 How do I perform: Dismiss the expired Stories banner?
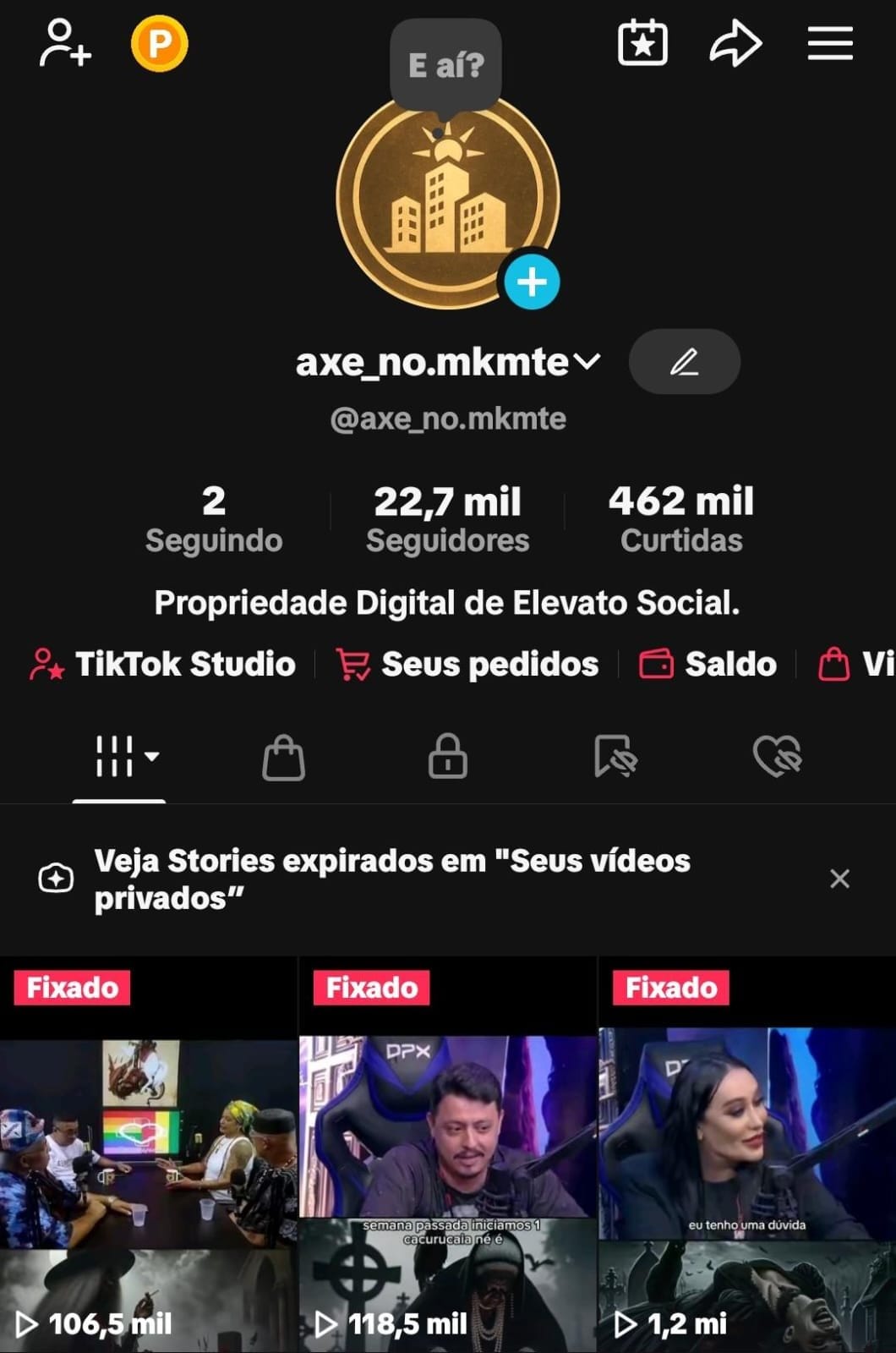(839, 879)
